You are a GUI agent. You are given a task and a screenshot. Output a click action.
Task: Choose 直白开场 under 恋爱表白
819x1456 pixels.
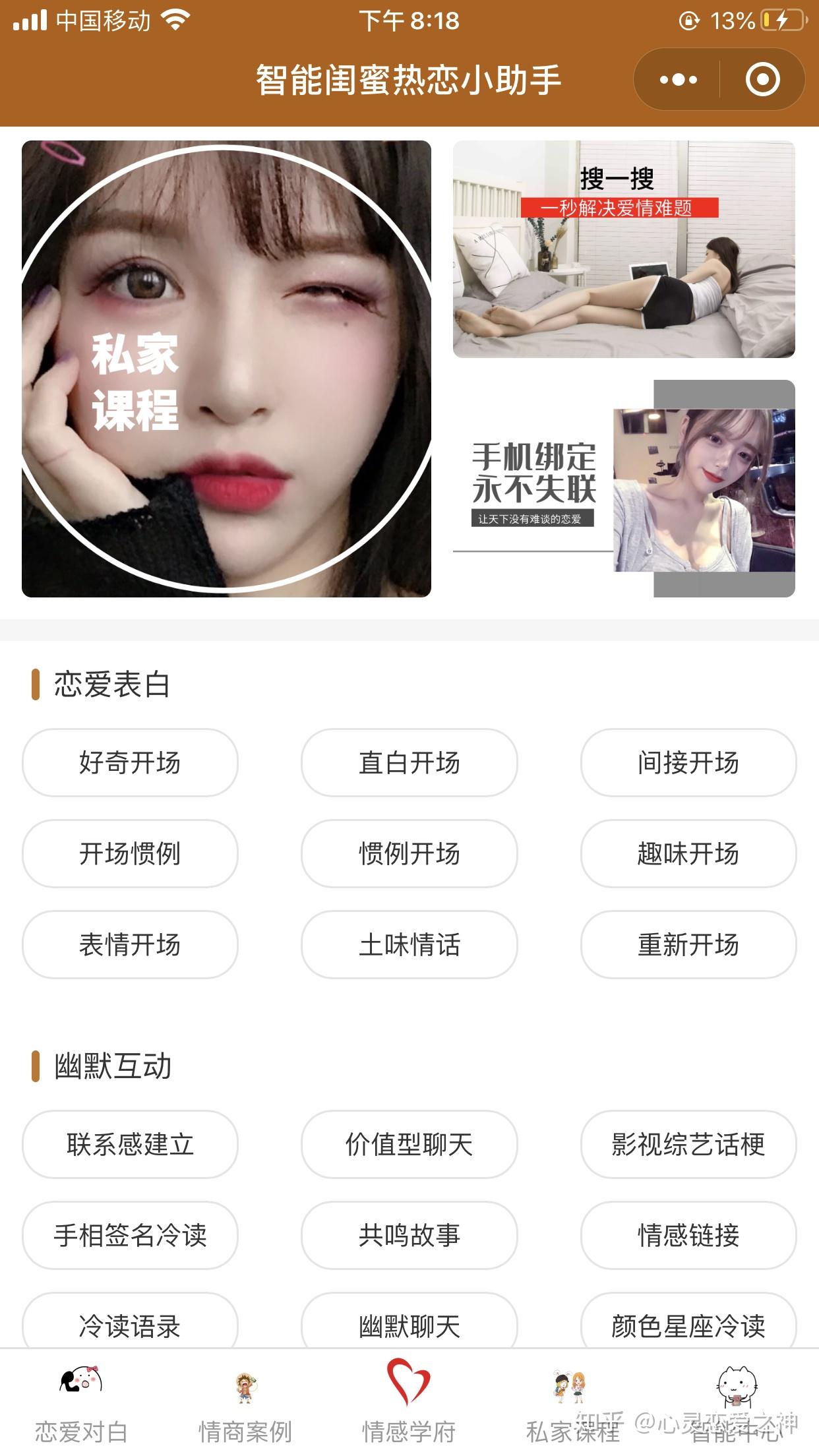pos(409,763)
